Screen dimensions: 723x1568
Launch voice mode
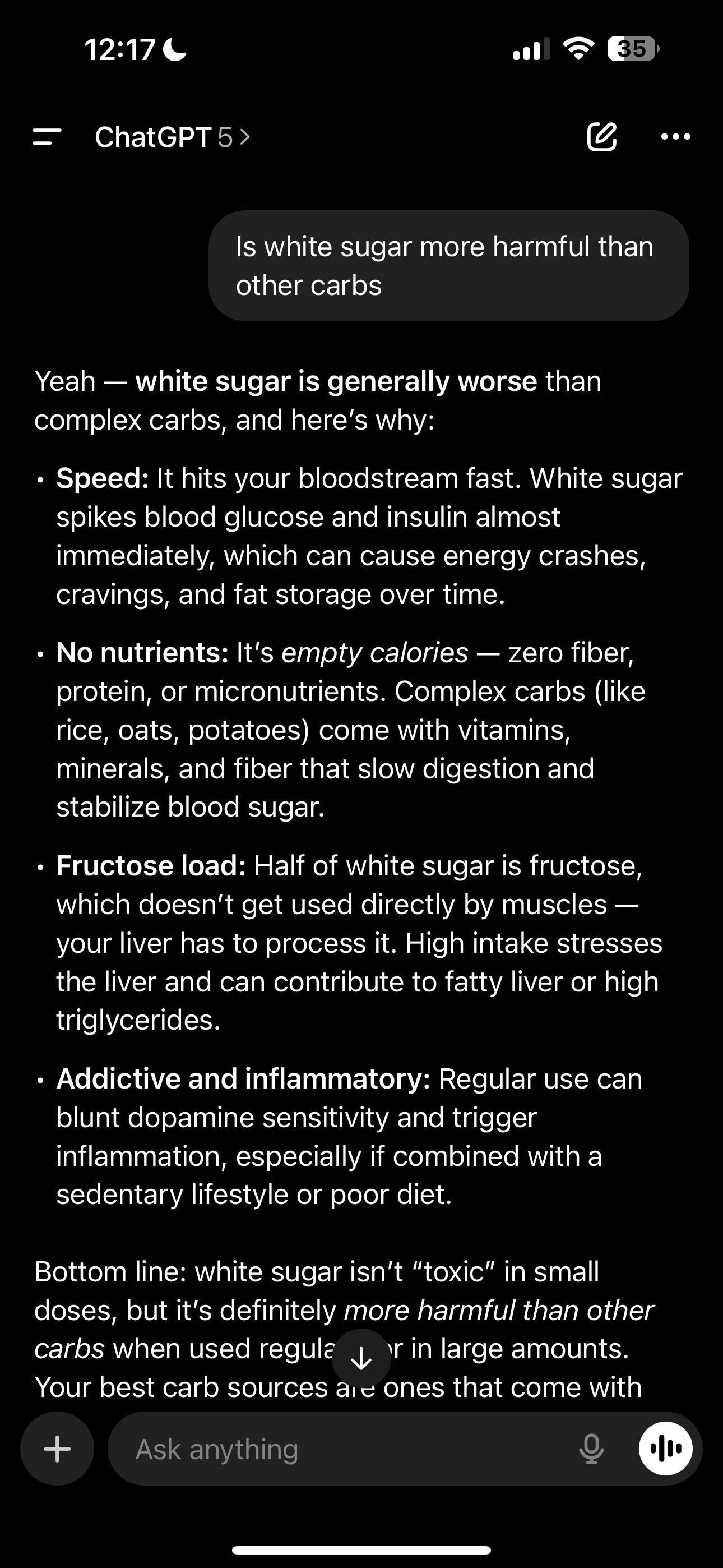tap(665, 1449)
